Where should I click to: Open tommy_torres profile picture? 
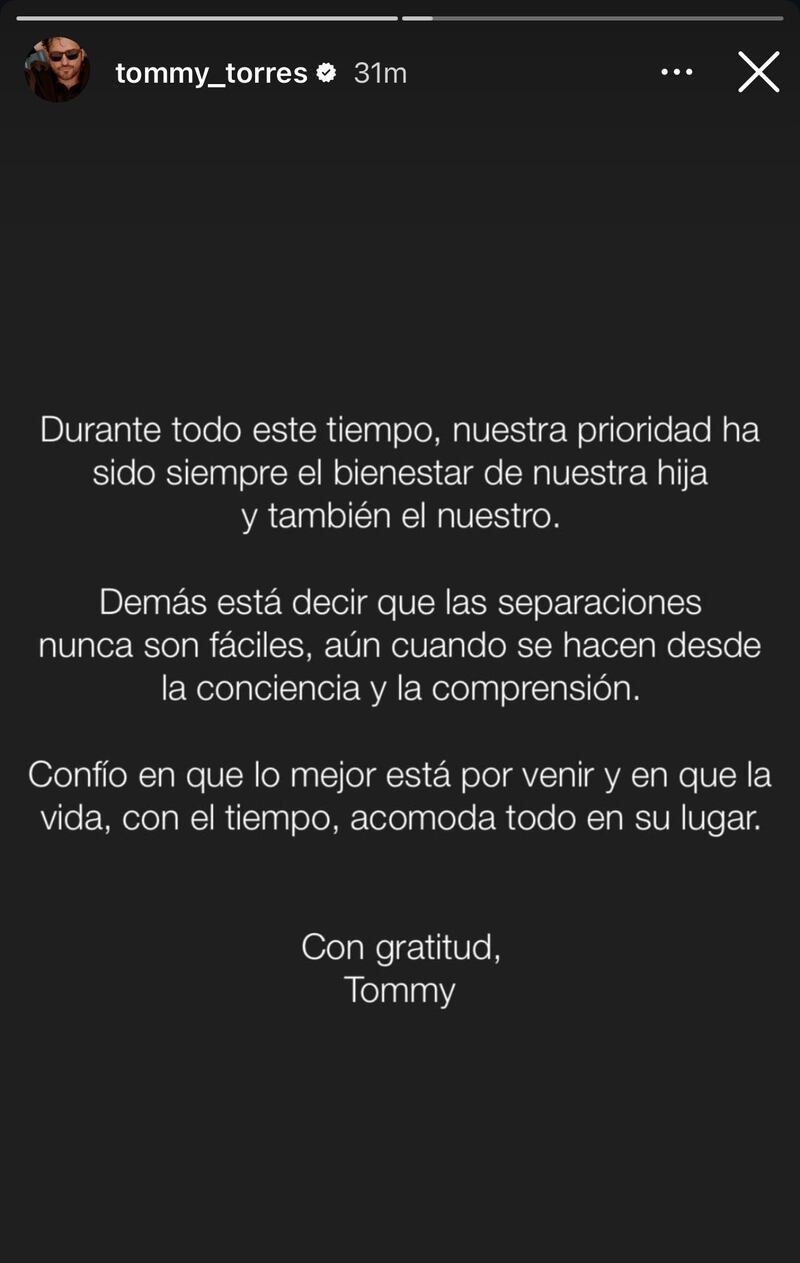coord(57,70)
